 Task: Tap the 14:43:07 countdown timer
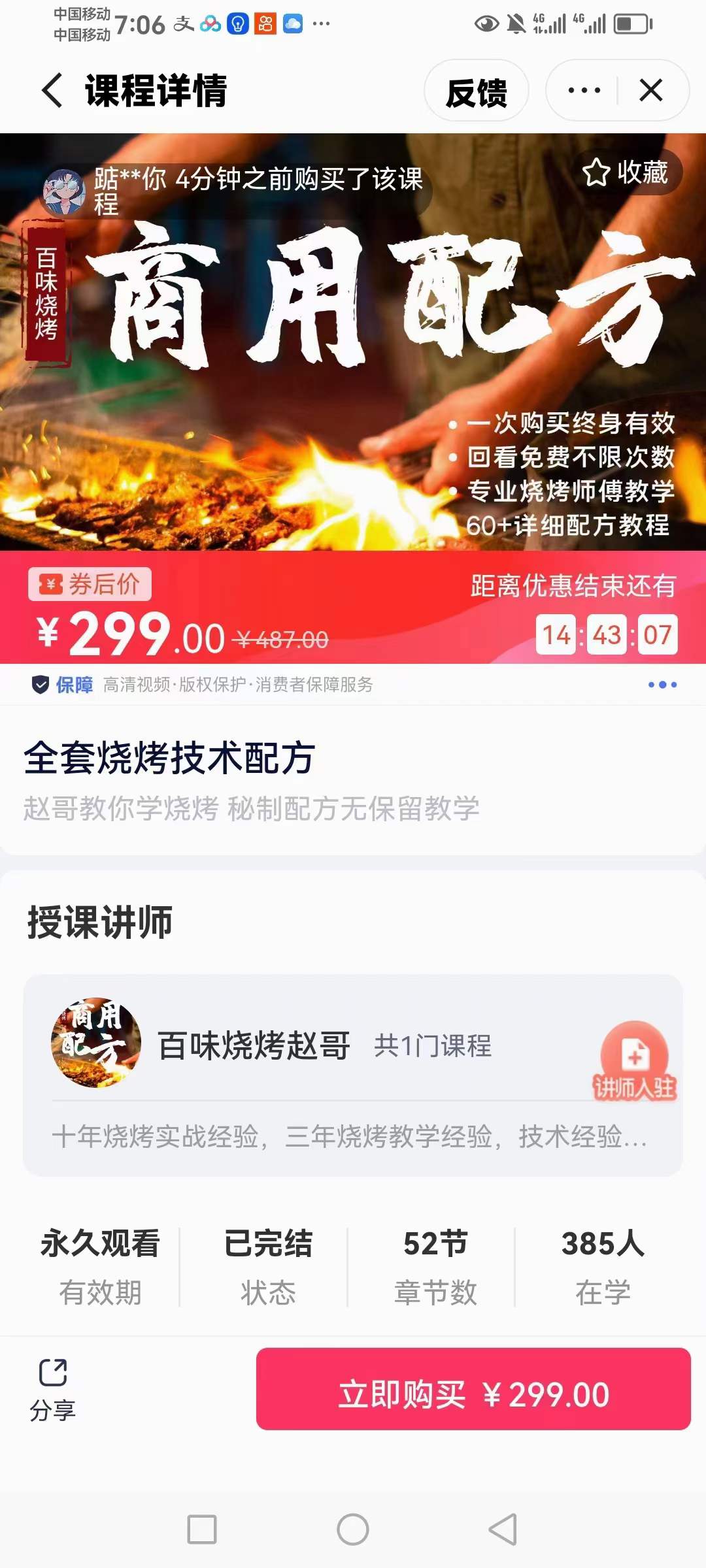coord(608,634)
